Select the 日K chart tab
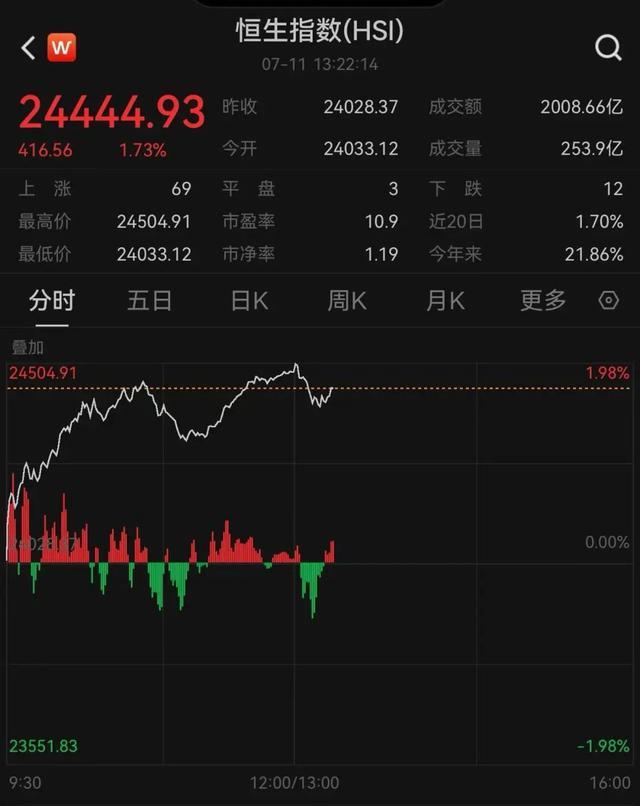This screenshot has width=640, height=806. click(249, 300)
